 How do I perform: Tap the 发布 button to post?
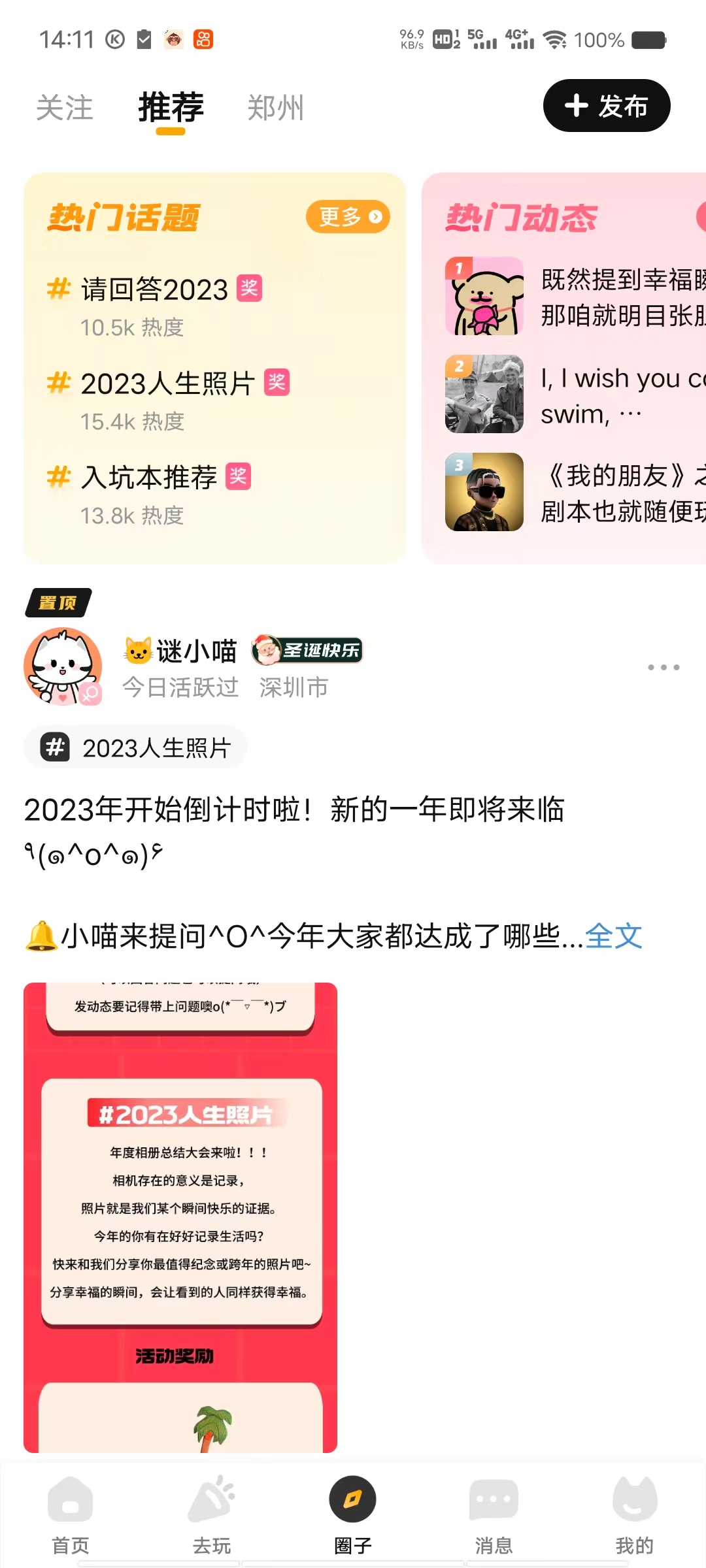[607, 106]
